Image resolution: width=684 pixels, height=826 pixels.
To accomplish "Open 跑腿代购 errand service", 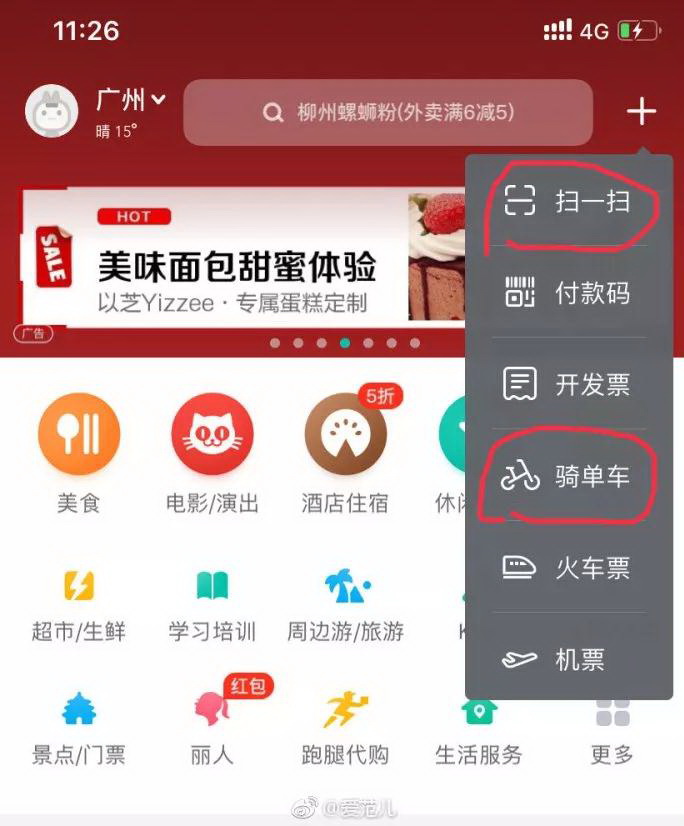I will click(345, 727).
